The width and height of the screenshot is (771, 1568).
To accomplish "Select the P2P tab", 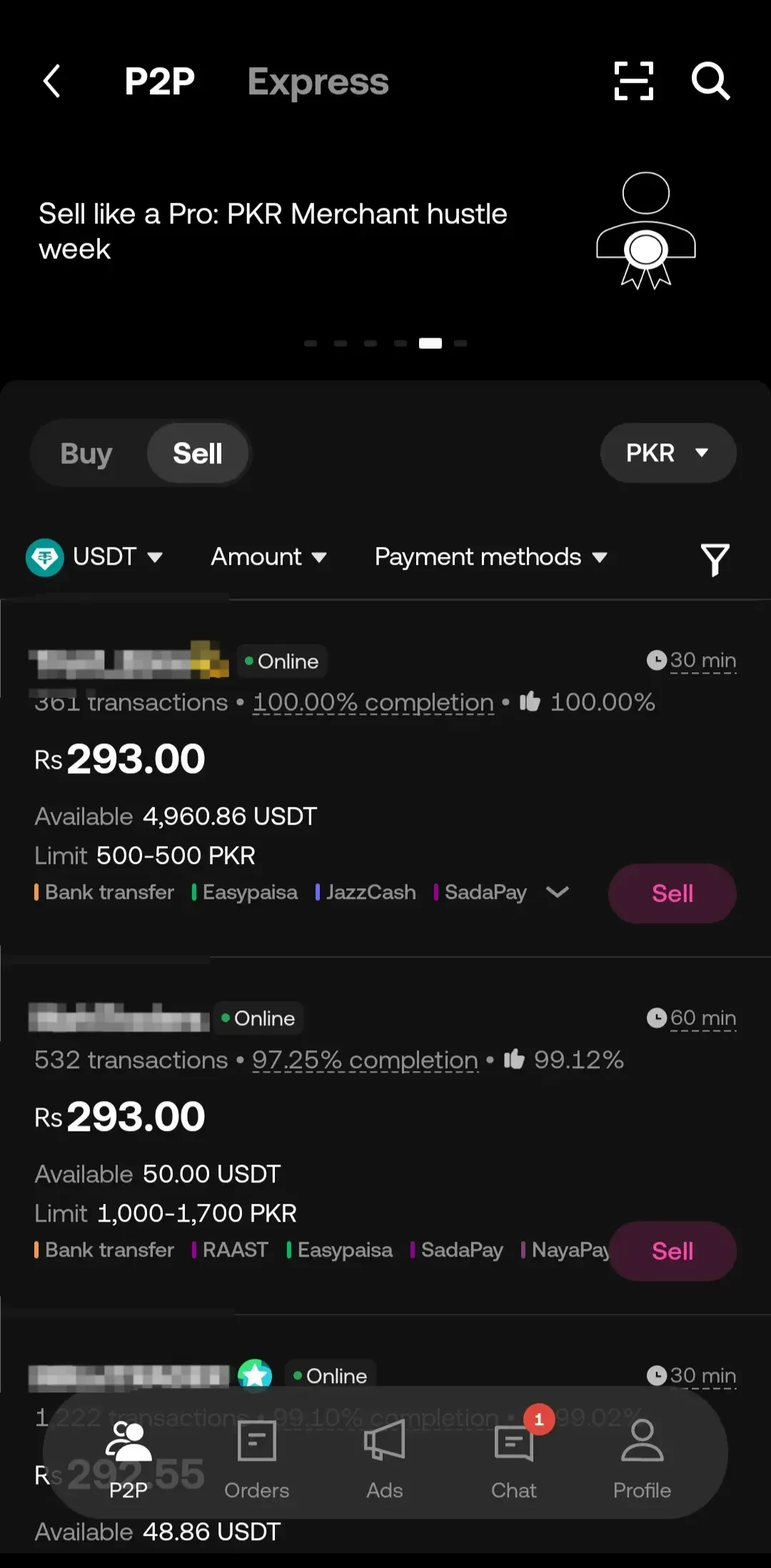I will click(x=158, y=81).
